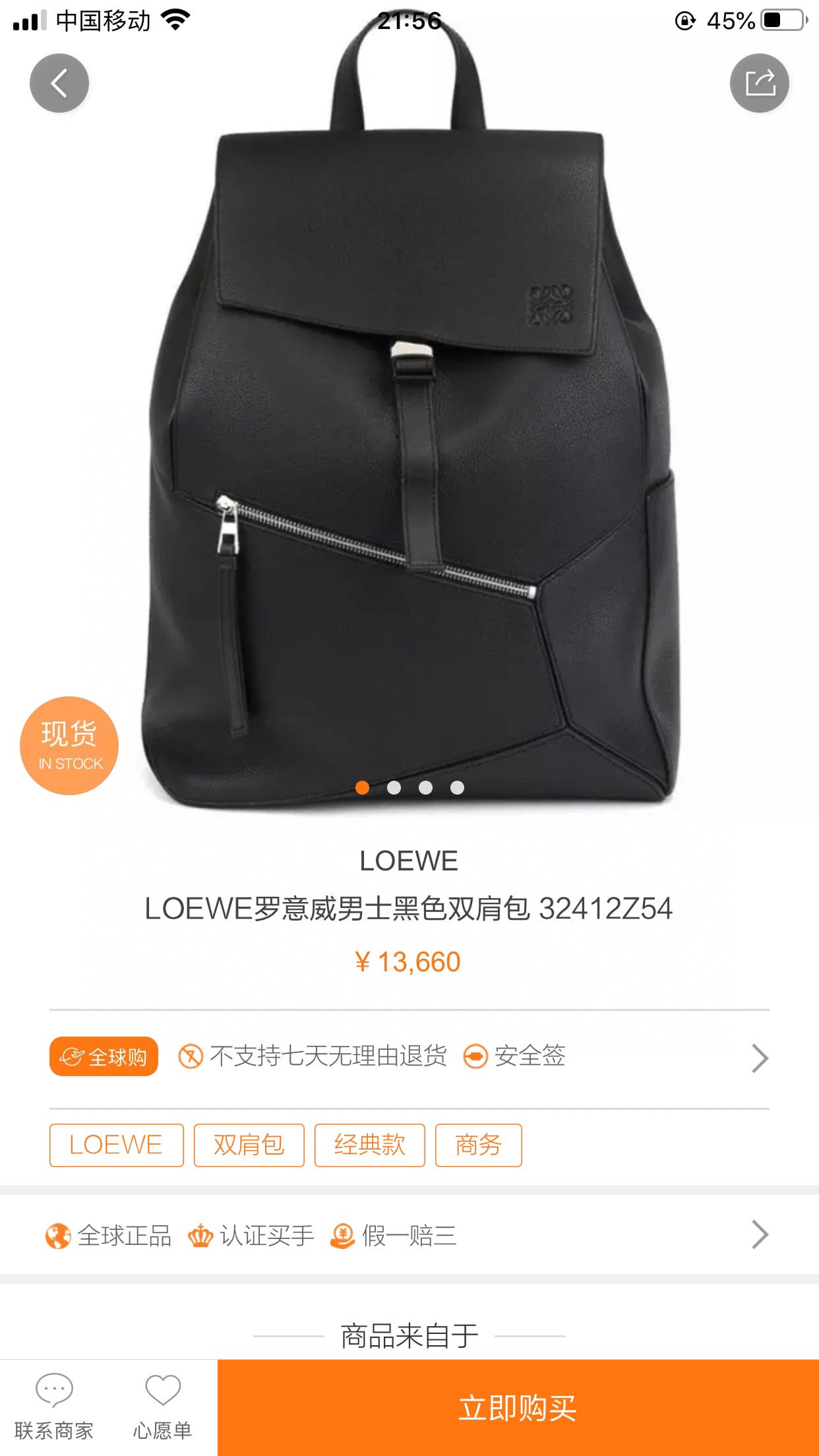Select the 经典款 tag chip
Image resolution: width=819 pixels, height=1456 pixels.
(x=369, y=1145)
